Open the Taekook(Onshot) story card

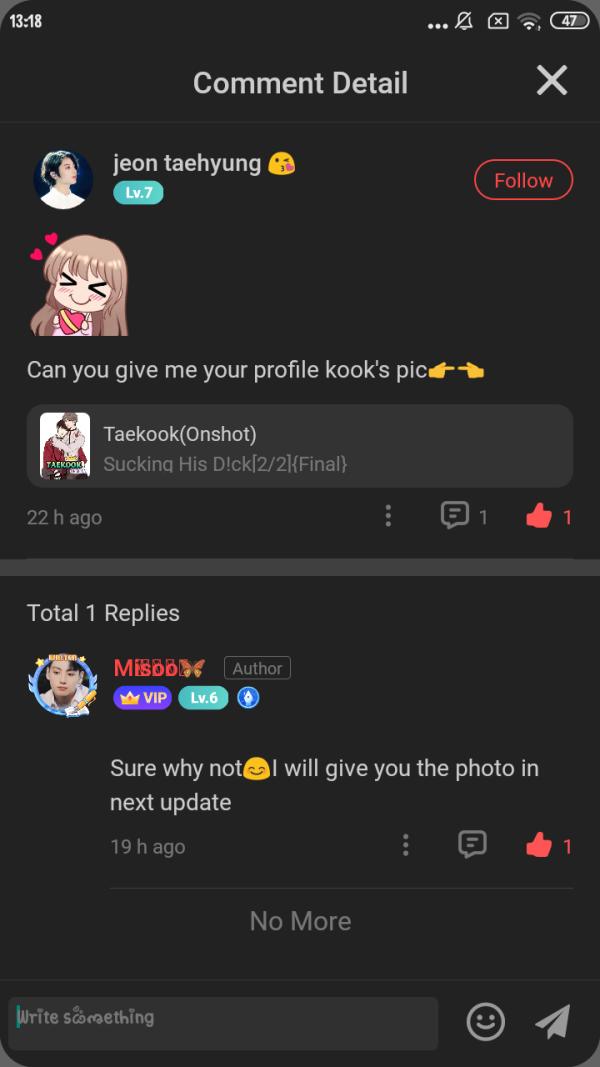(x=300, y=446)
